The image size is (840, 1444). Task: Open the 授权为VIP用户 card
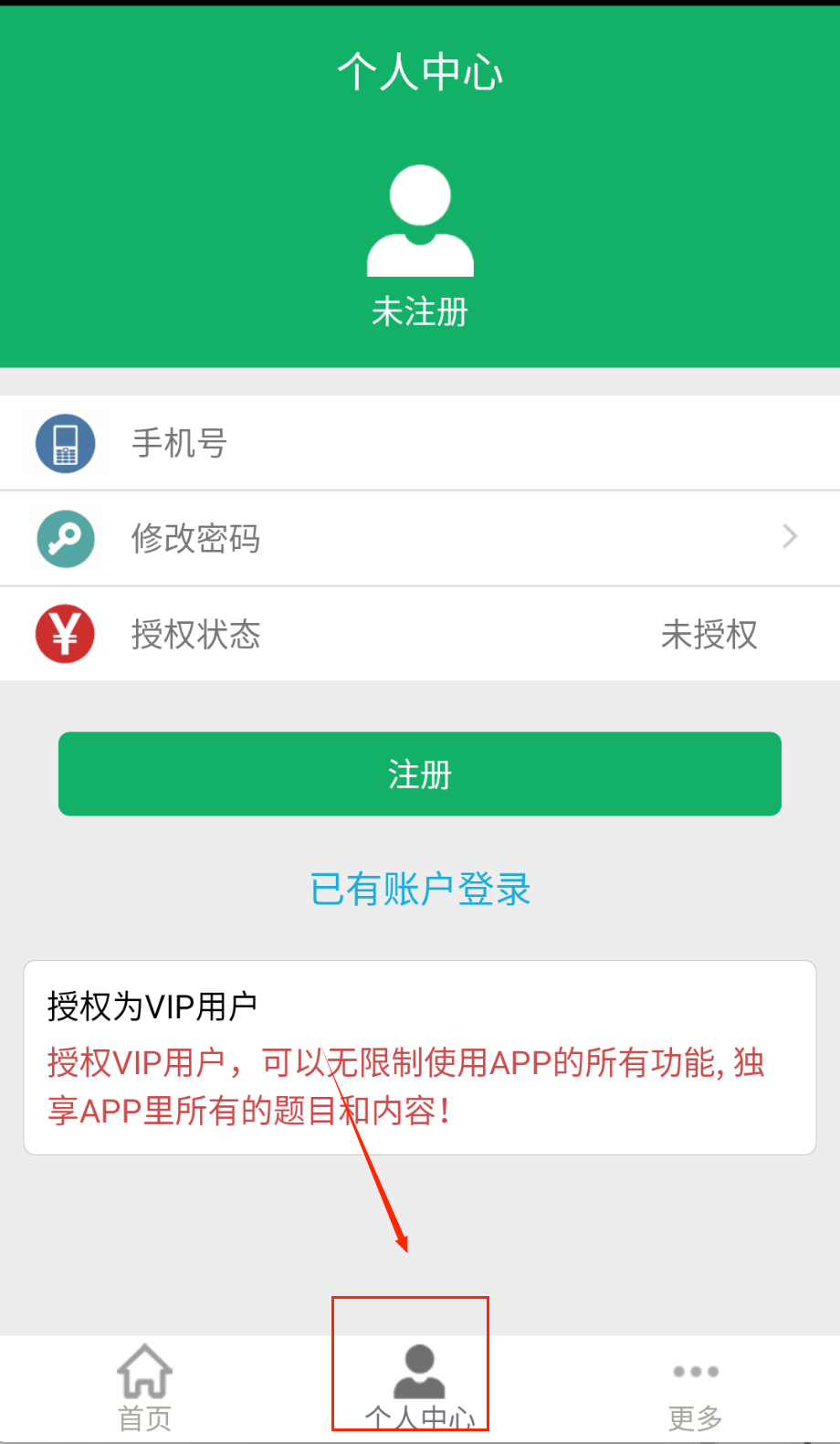(420, 1057)
